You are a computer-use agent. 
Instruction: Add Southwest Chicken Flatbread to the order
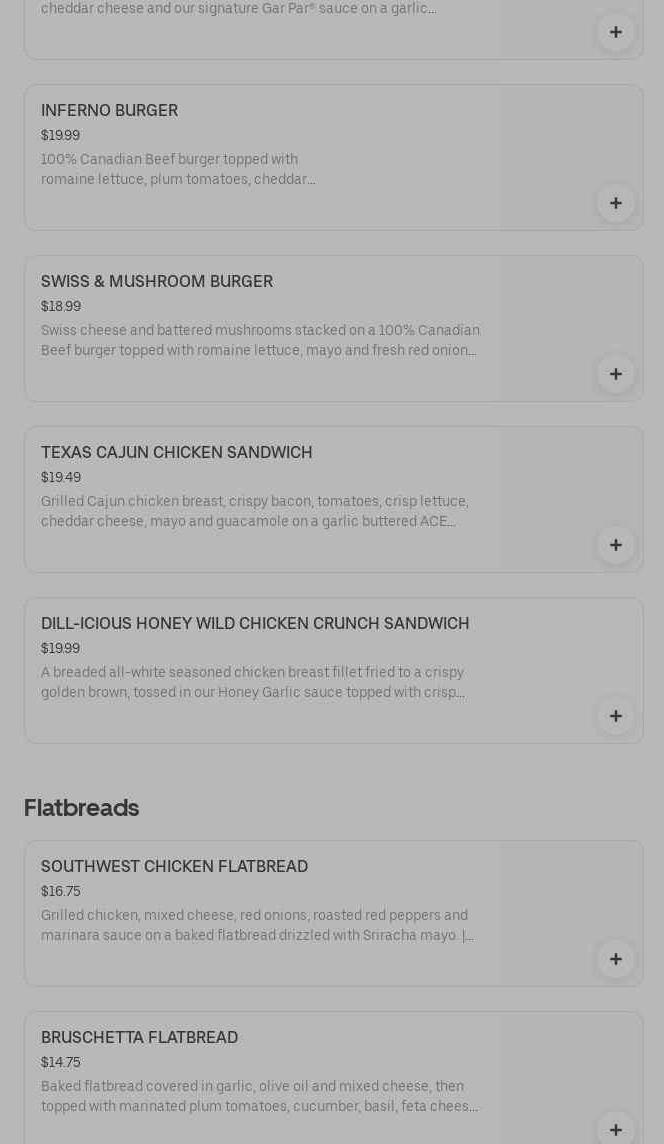pos(615,959)
